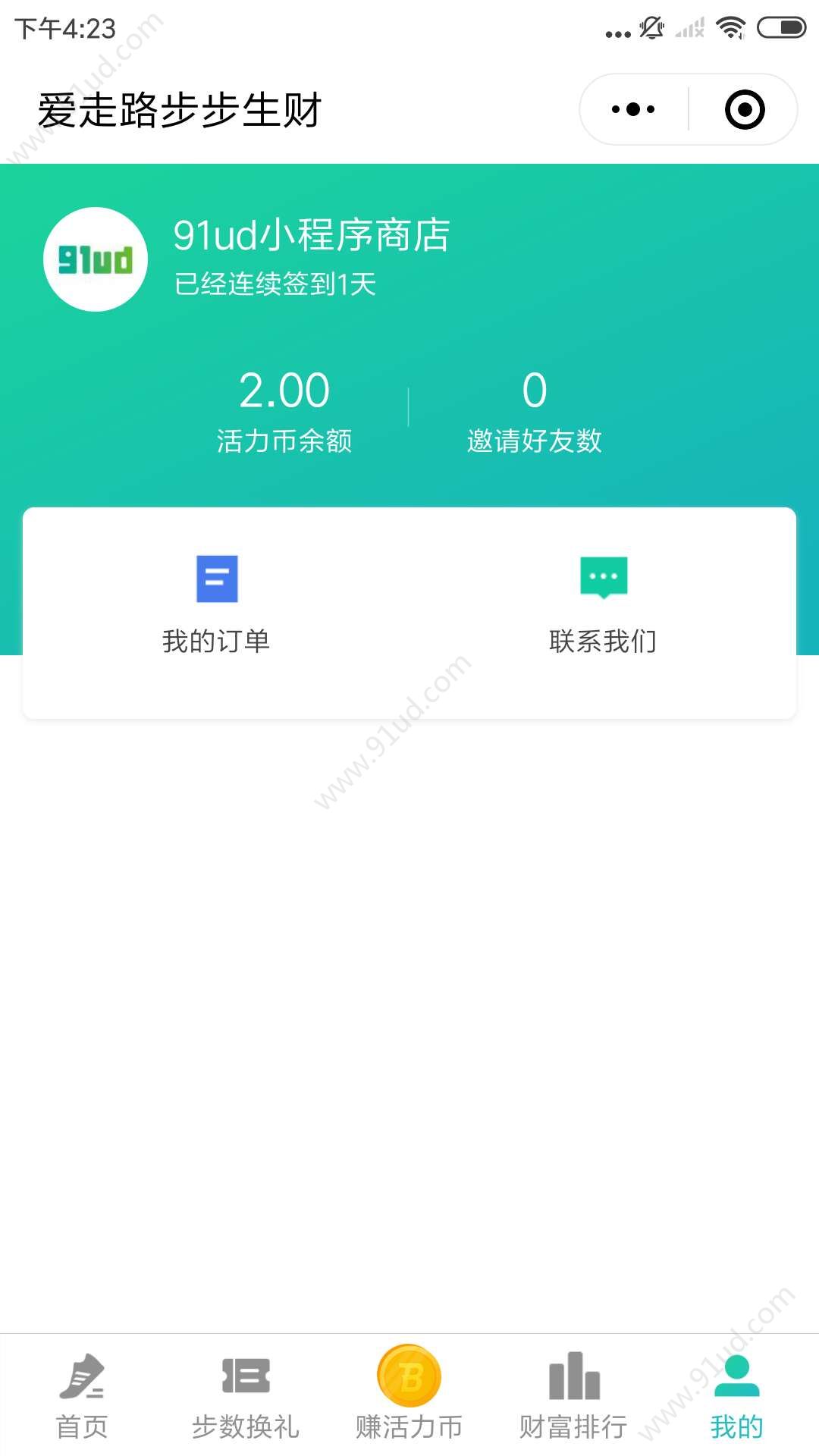Tap the circular close mini-program control

[745, 108]
